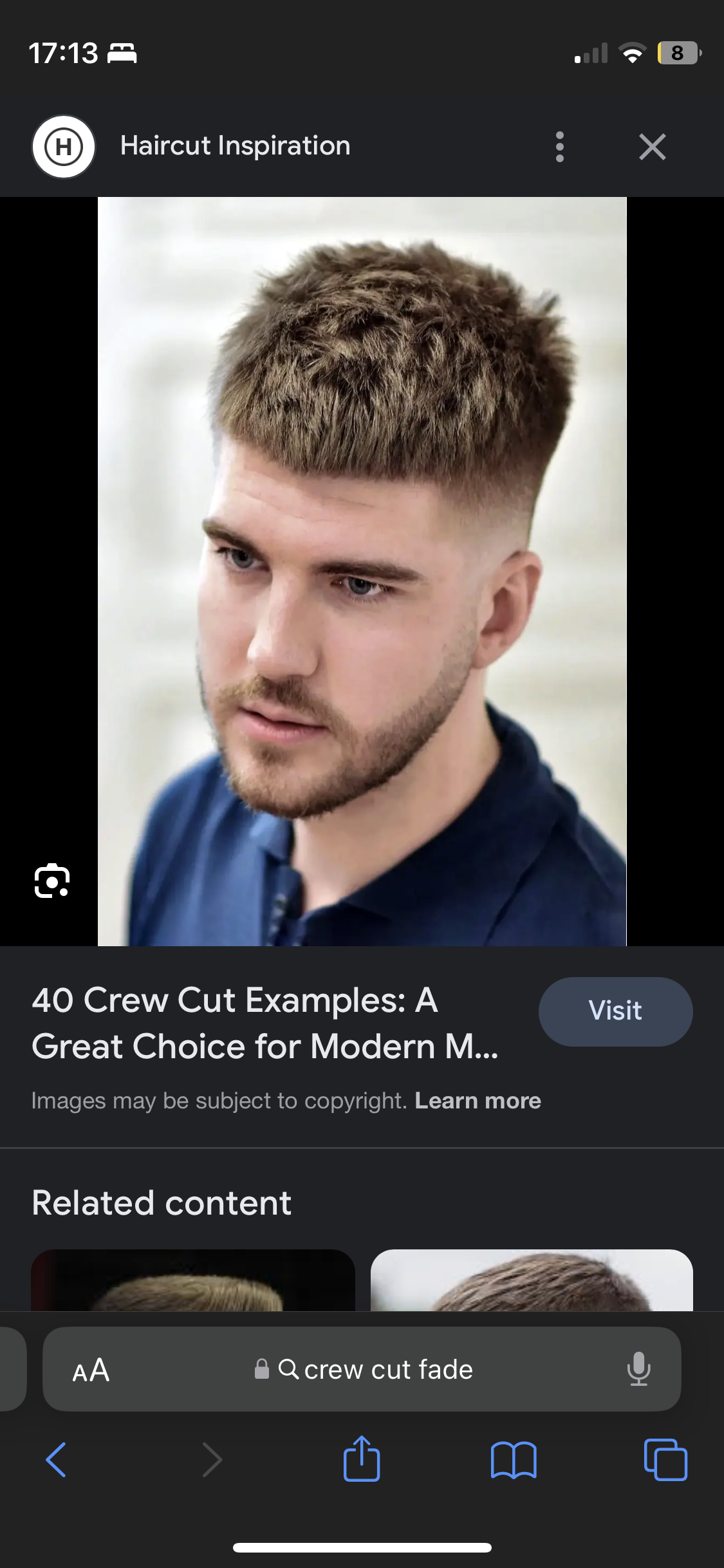Open the three-dot overflow menu

click(559, 147)
